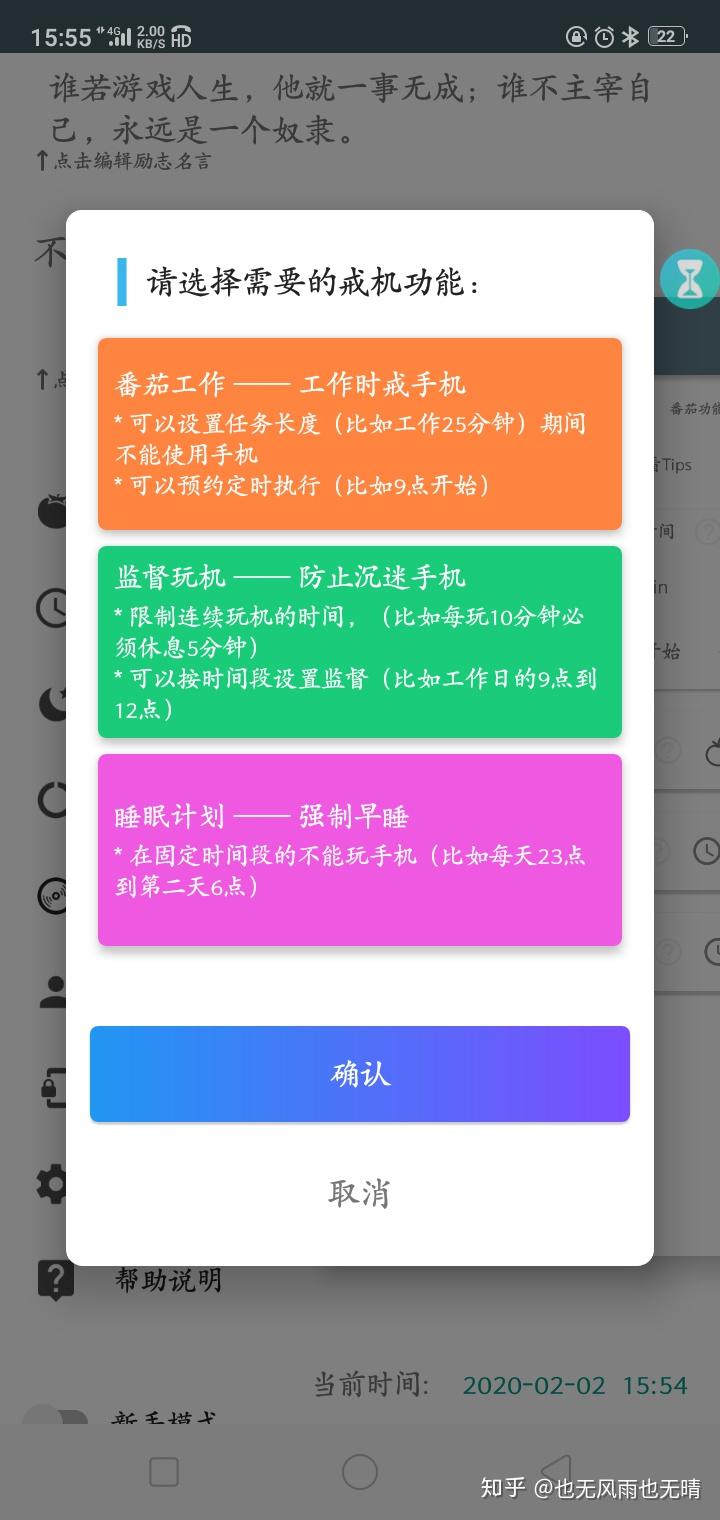This screenshot has height=1520, width=720.
Task: Tap the system back button
Action: click(556, 1472)
